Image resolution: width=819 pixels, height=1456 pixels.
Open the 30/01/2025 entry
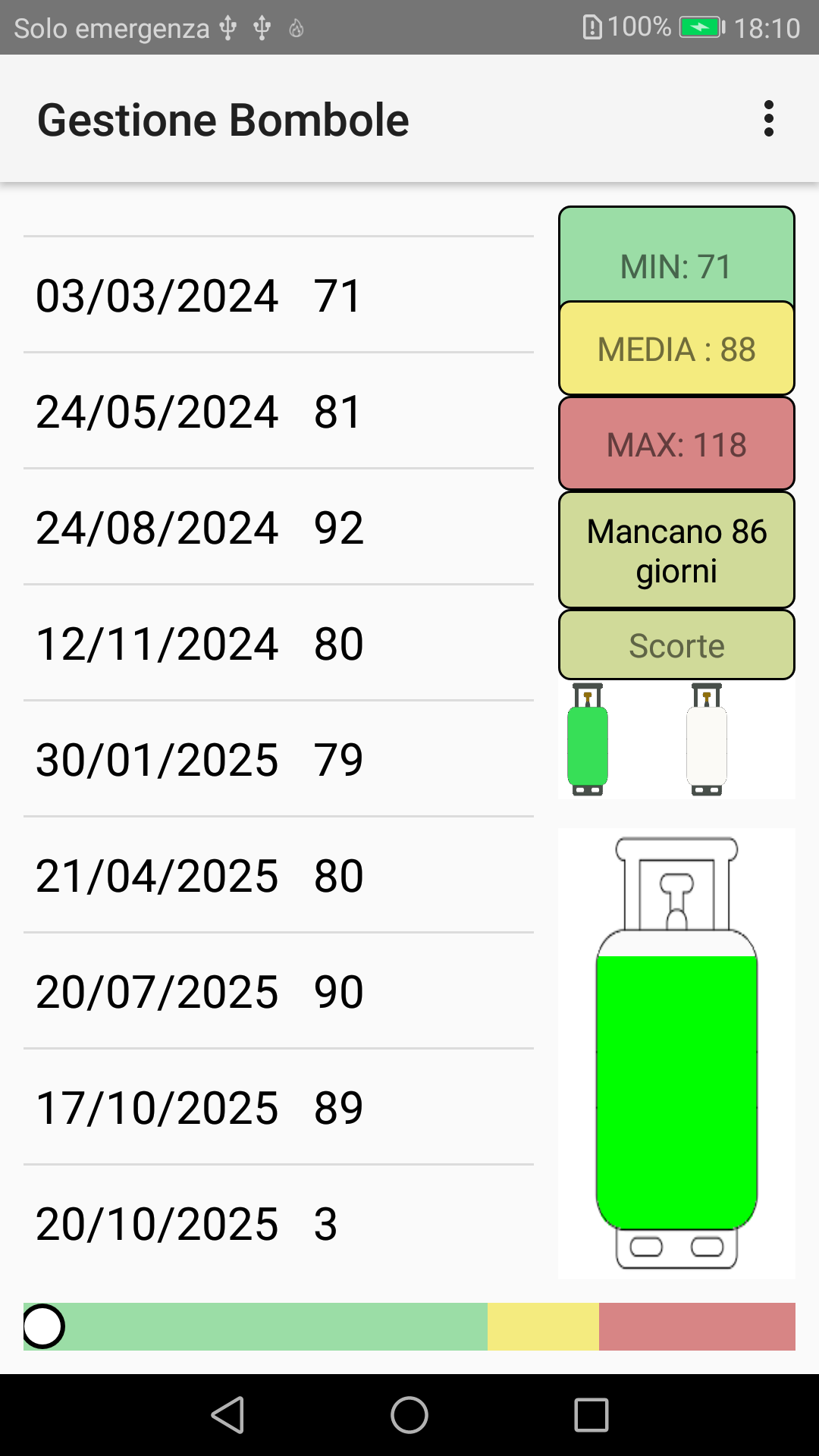click(278, 759)
